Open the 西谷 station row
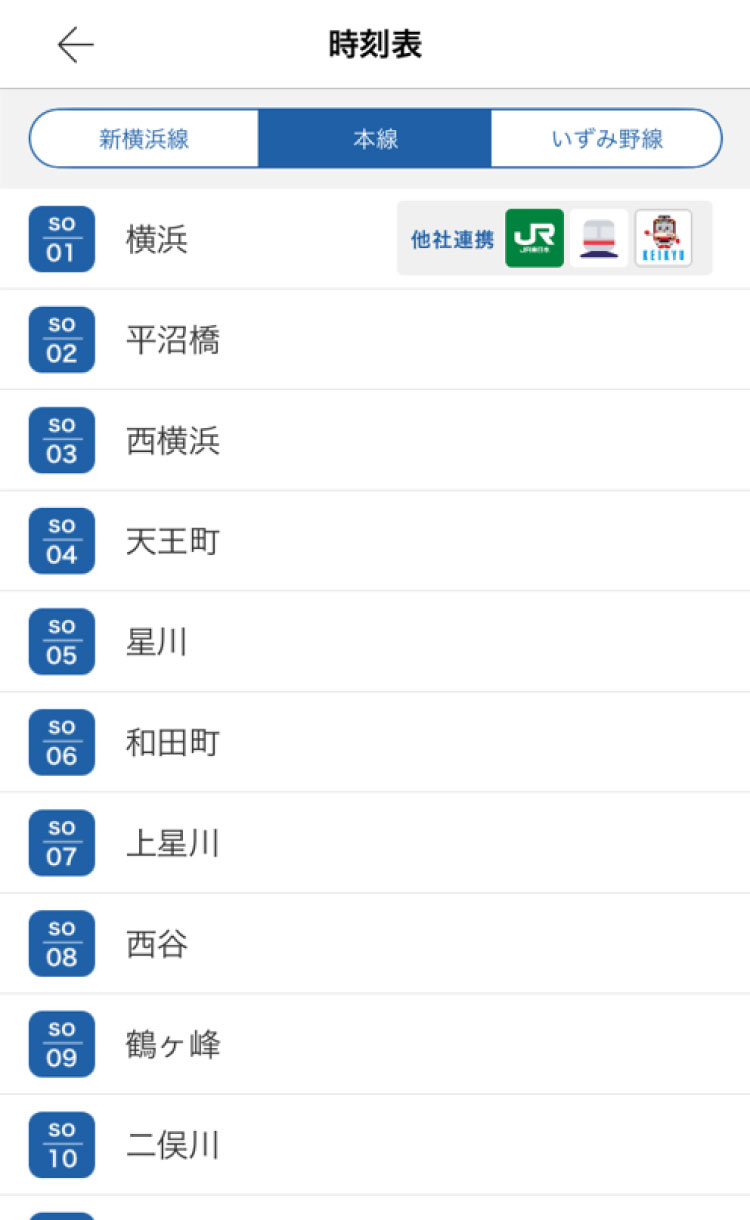Screen dimensions: 750x1220 tap(375, 943)
